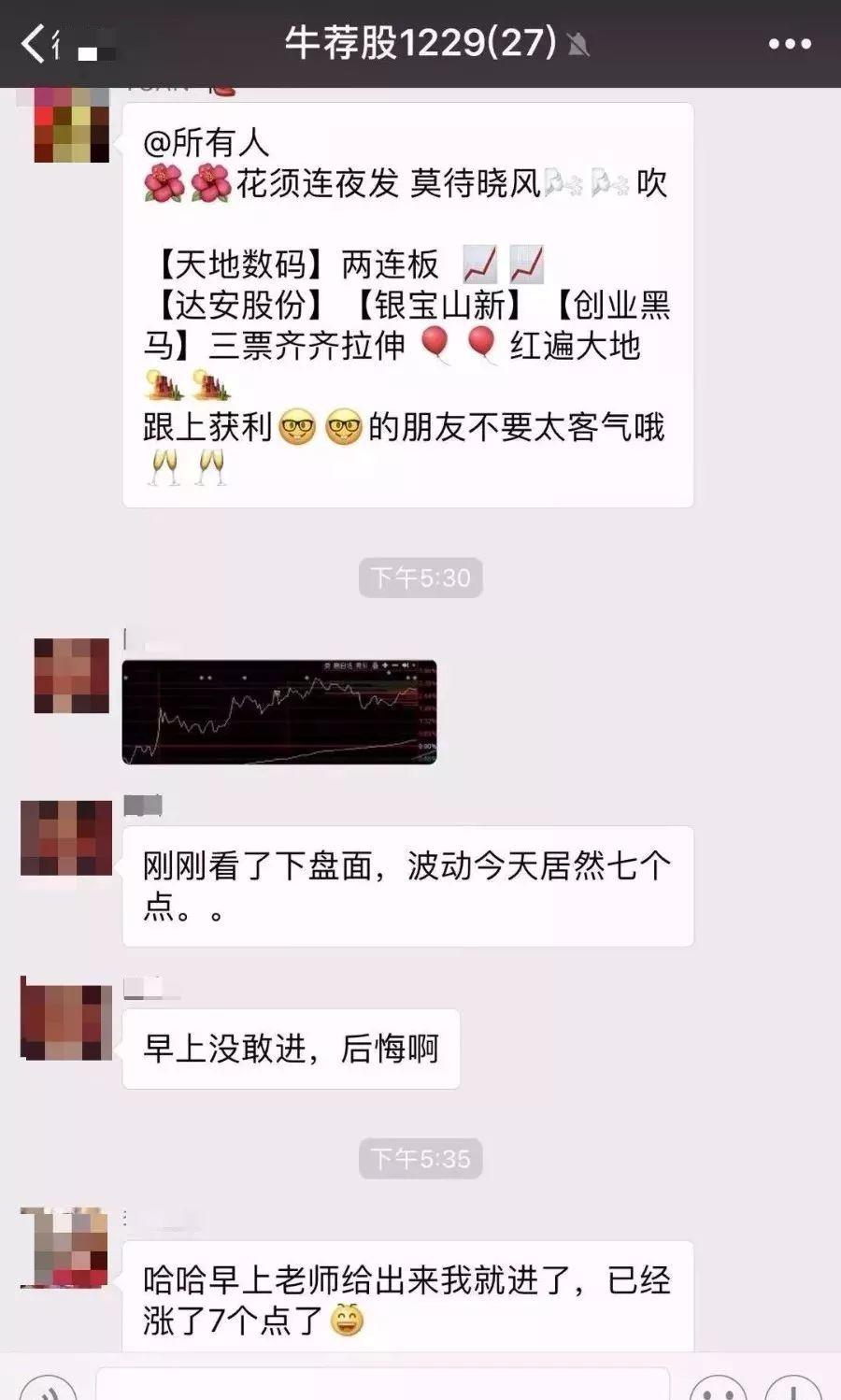This screenshot has width=841, height=1400.
Task: Open chat options via the three-dot menu
Action: coord(791,41)
